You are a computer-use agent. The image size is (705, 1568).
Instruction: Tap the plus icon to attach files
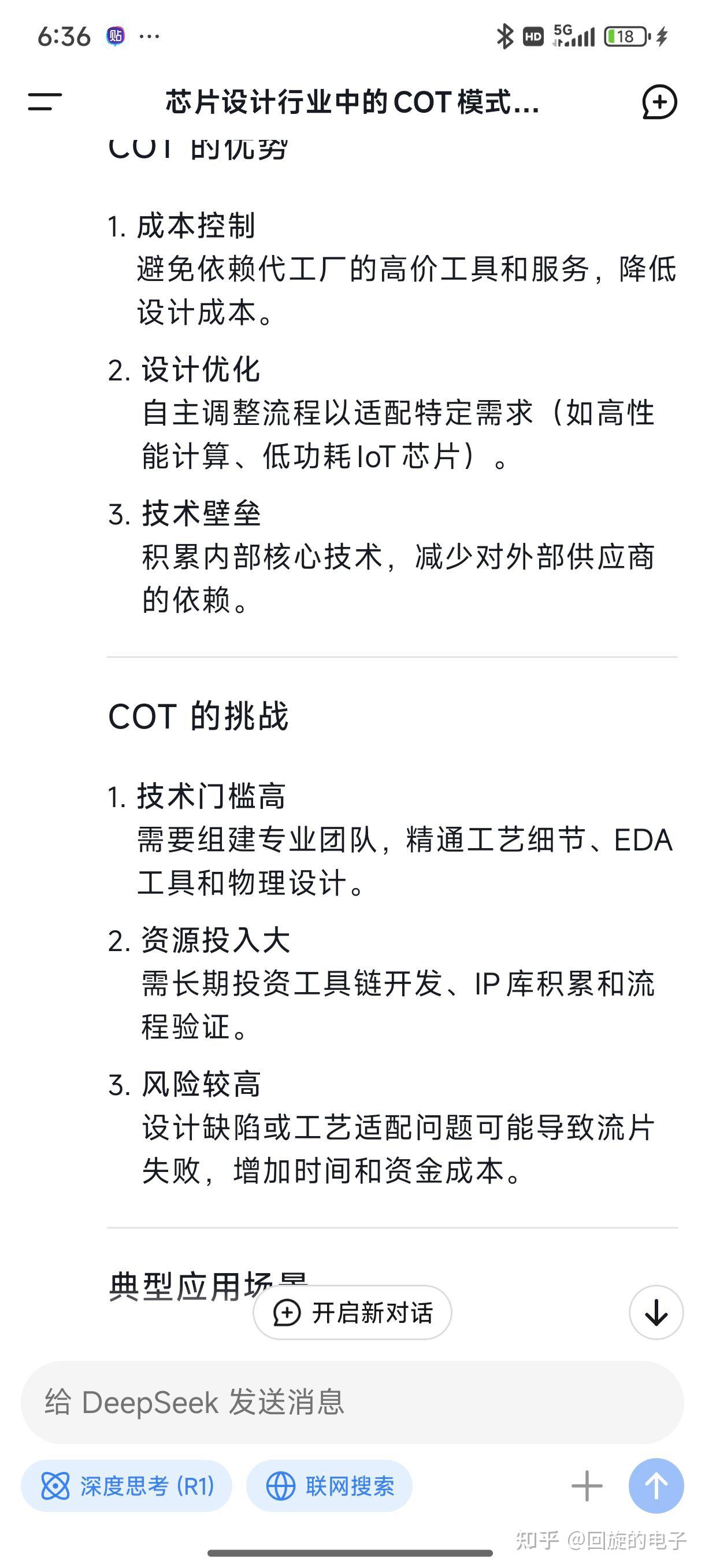(586, 1485)
